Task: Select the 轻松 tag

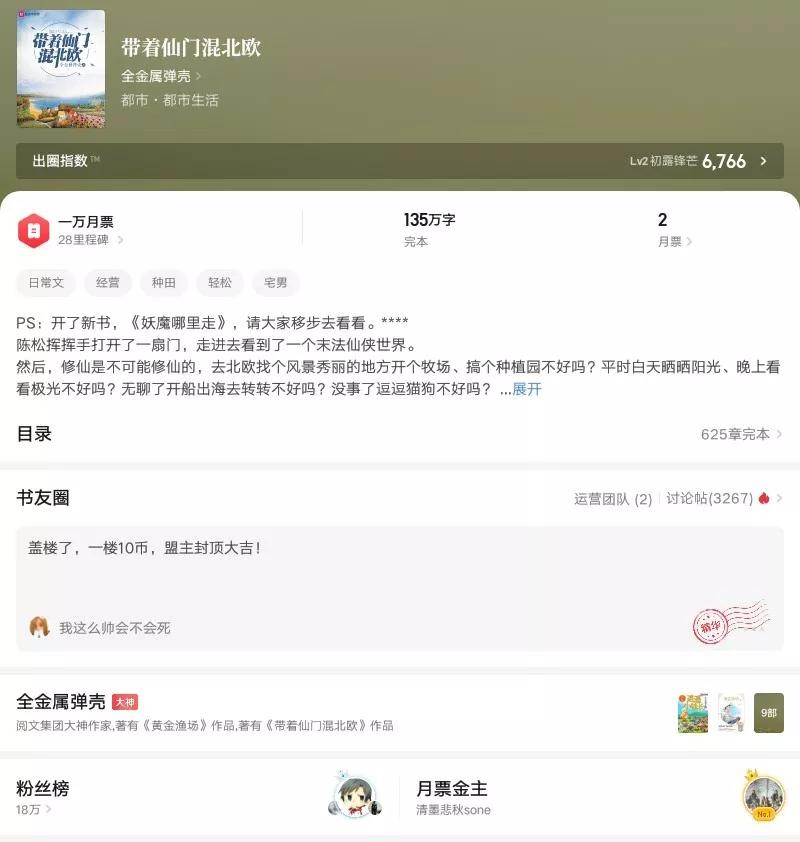Action: click(x=220, y=283)
